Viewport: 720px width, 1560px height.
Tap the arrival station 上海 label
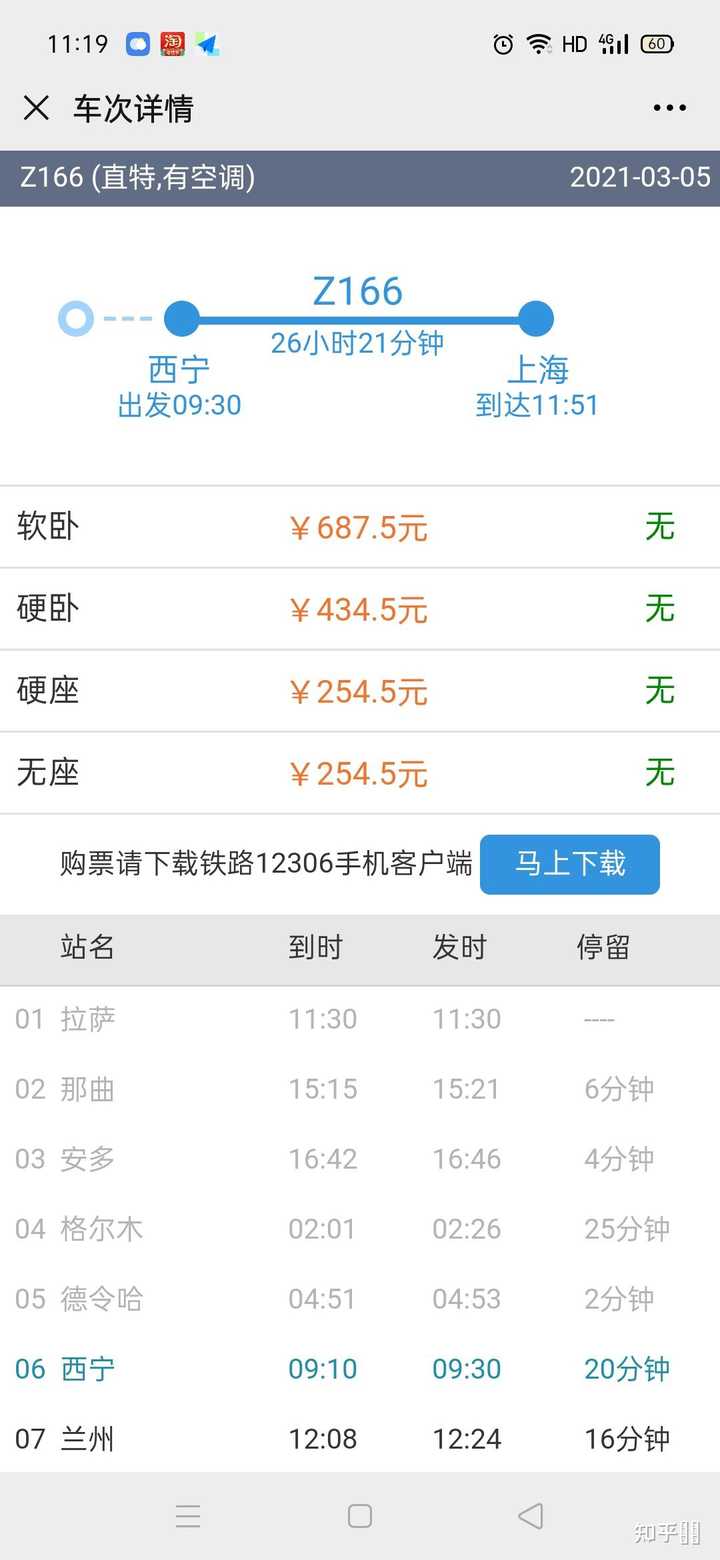537,370
